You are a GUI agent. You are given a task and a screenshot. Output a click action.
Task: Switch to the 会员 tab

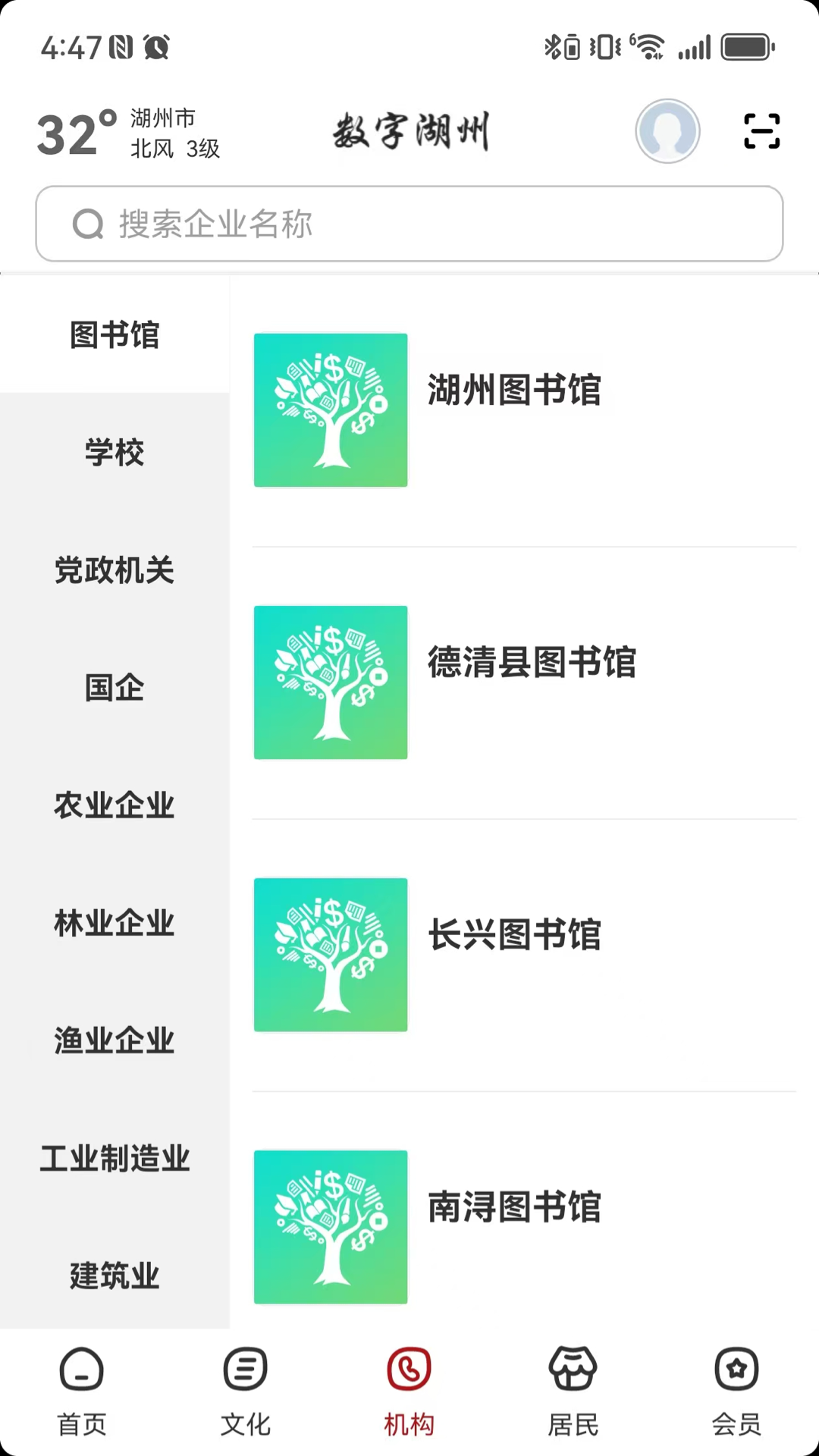tap(736, 1392)
